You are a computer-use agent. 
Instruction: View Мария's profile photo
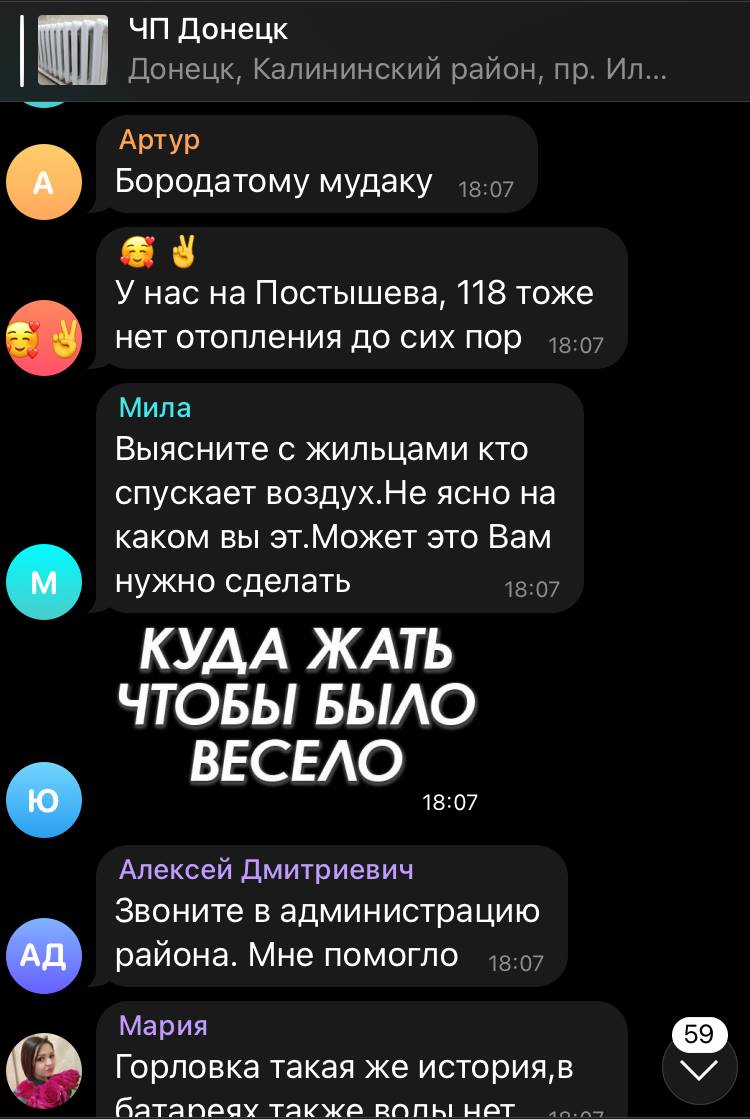(43, 1070)
